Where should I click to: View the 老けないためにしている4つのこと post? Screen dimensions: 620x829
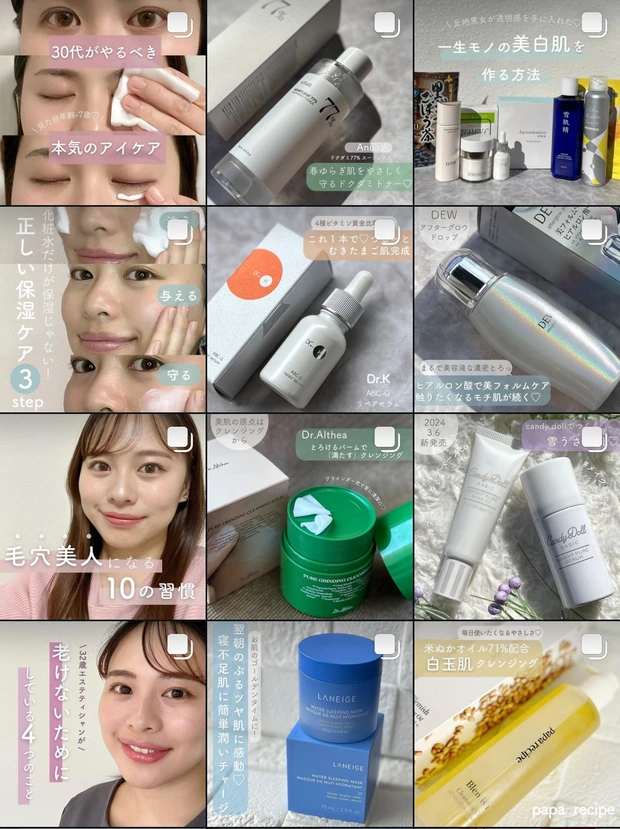pos(102,724)
